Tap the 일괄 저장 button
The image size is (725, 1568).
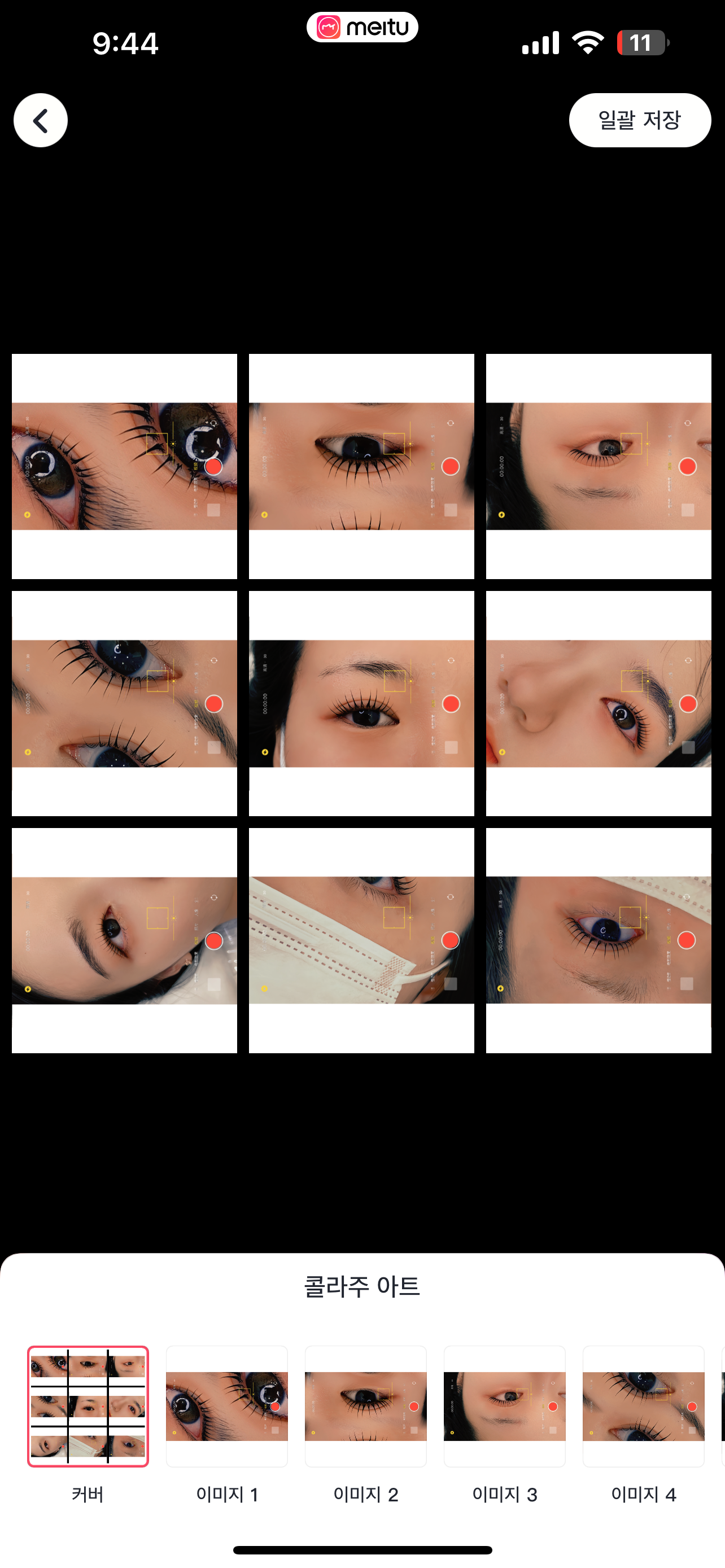click(x=639, y=120)
